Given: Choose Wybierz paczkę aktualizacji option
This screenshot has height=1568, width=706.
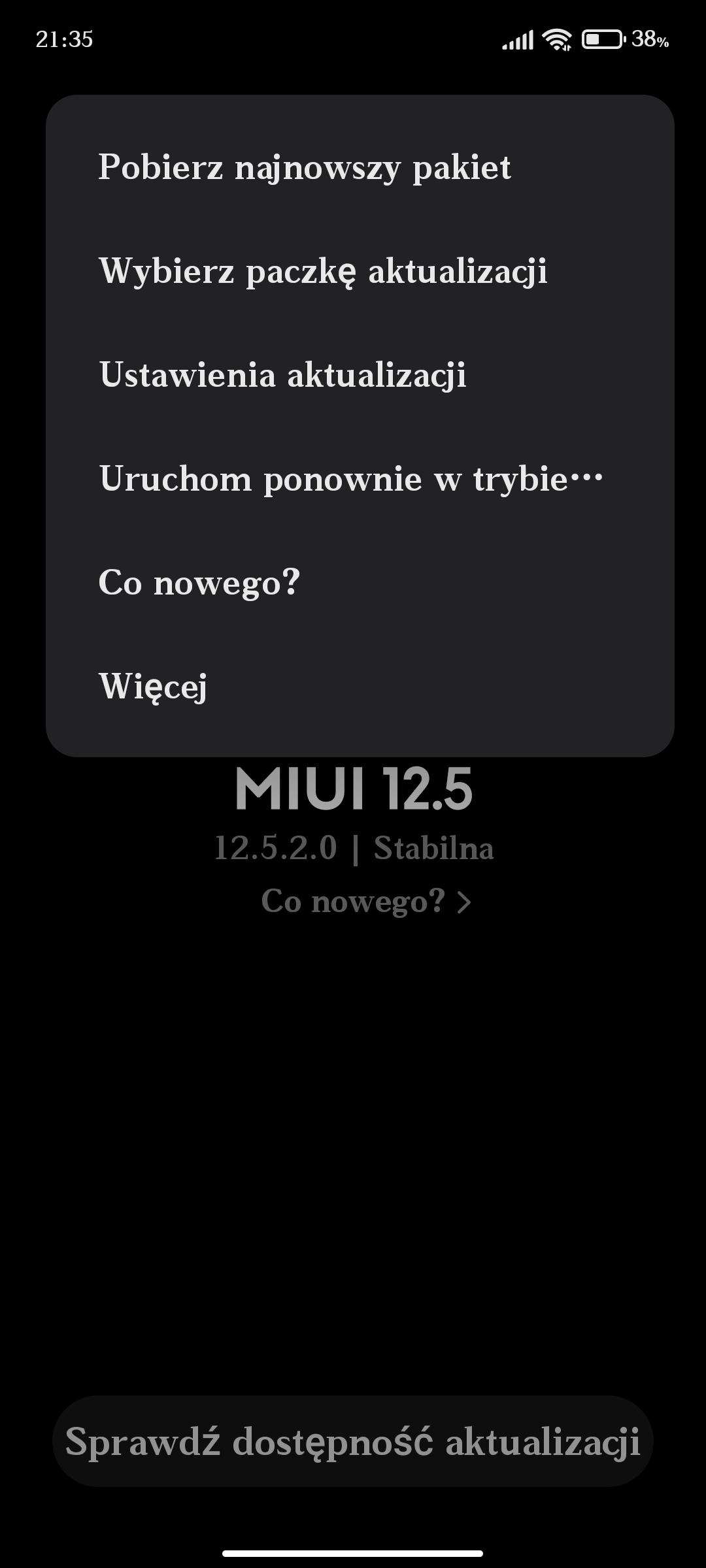Looking at the screenshot, I should (x=323, y=271).
